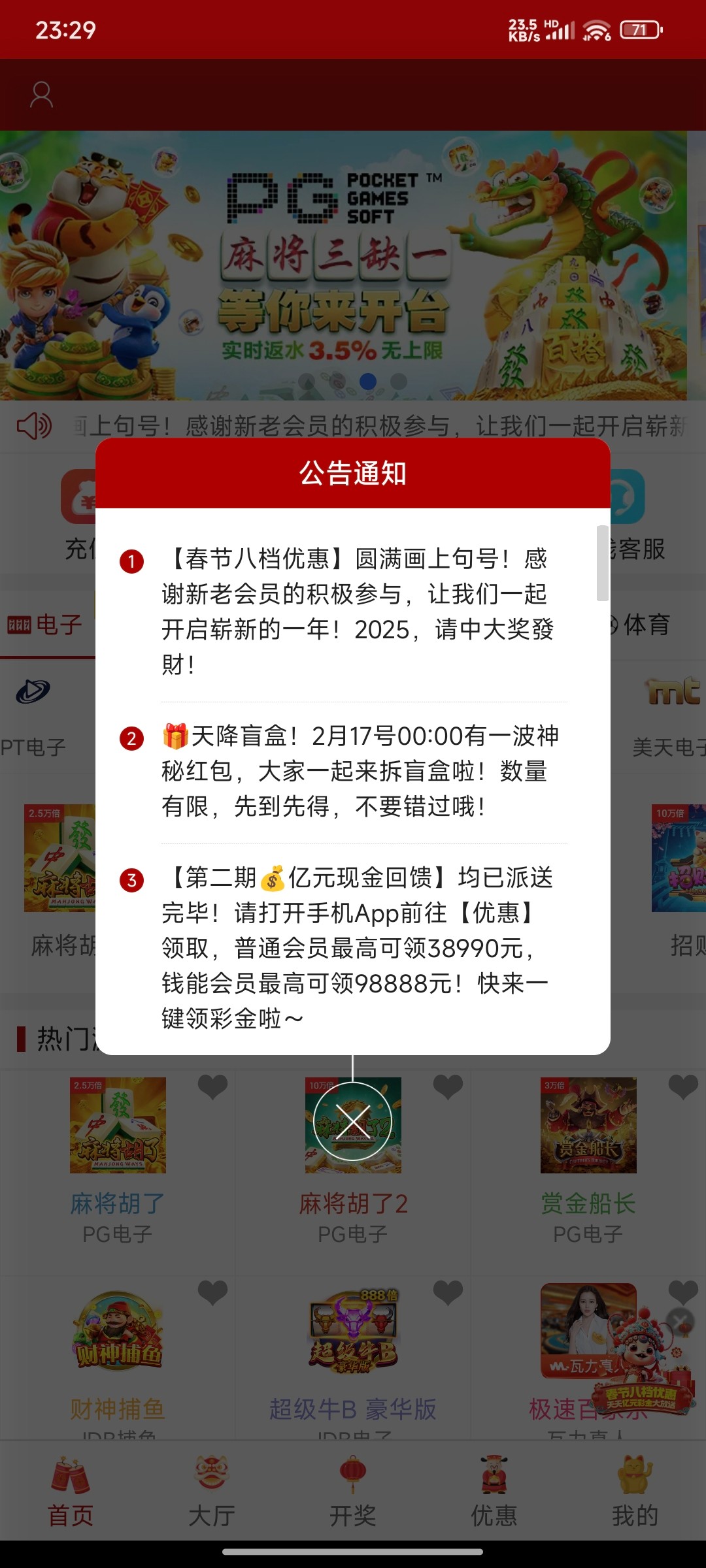Favorite the 财神捕鱼 game
Viewport: 706px width, 1568px height.
212,1292
